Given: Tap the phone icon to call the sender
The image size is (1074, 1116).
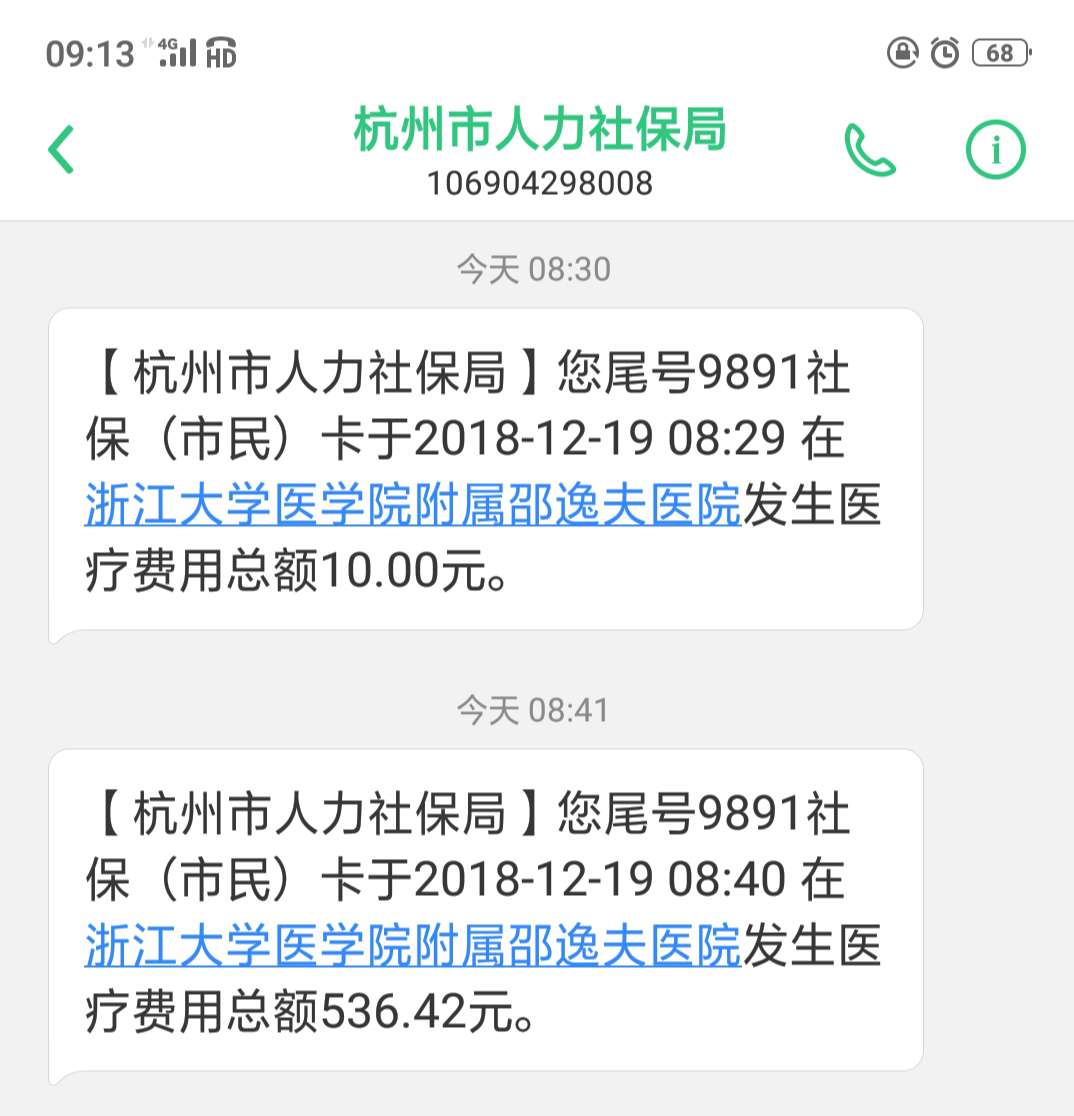Looking at the screenshot, I should (x=868, y=148).
